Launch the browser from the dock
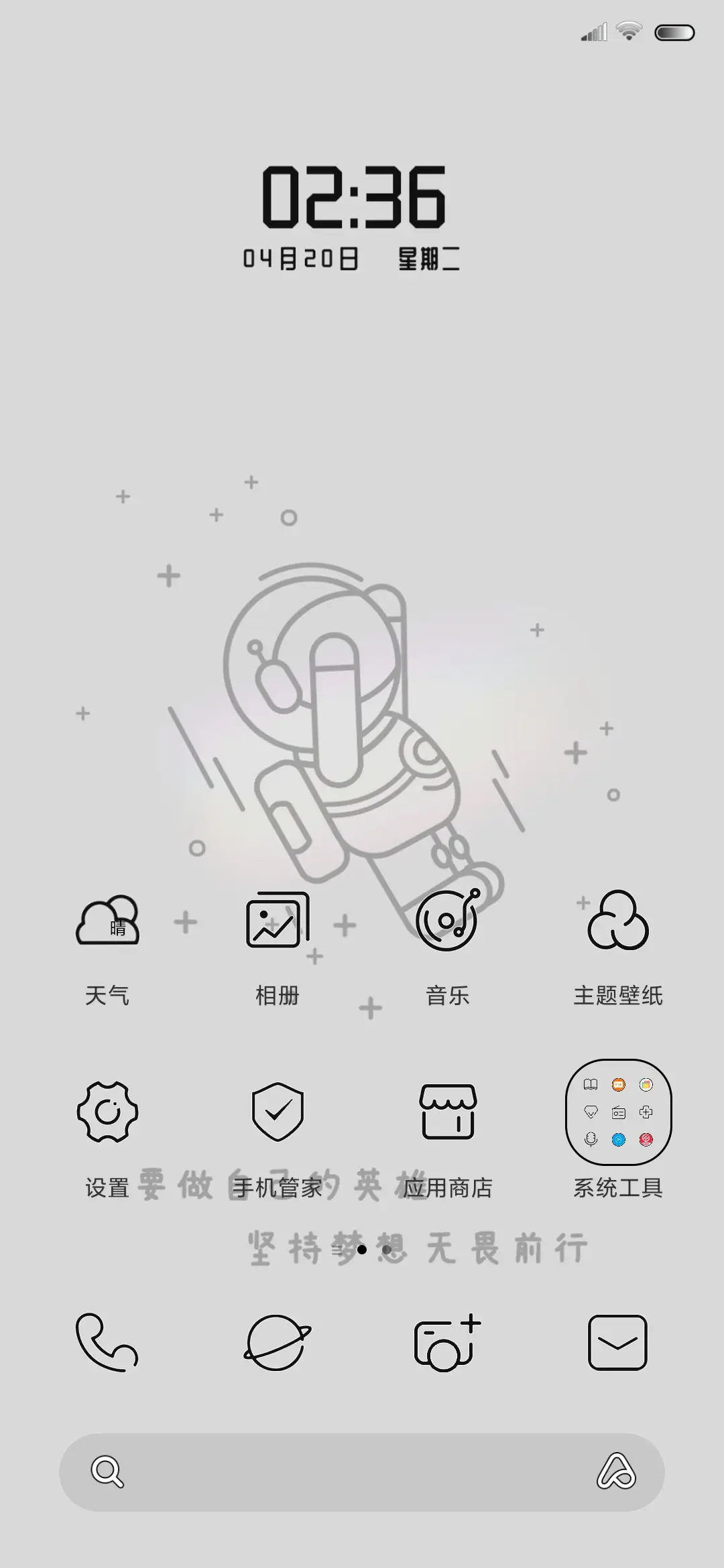The height and width of the screenshot is (1568, 724). [x=278, y=1344]
